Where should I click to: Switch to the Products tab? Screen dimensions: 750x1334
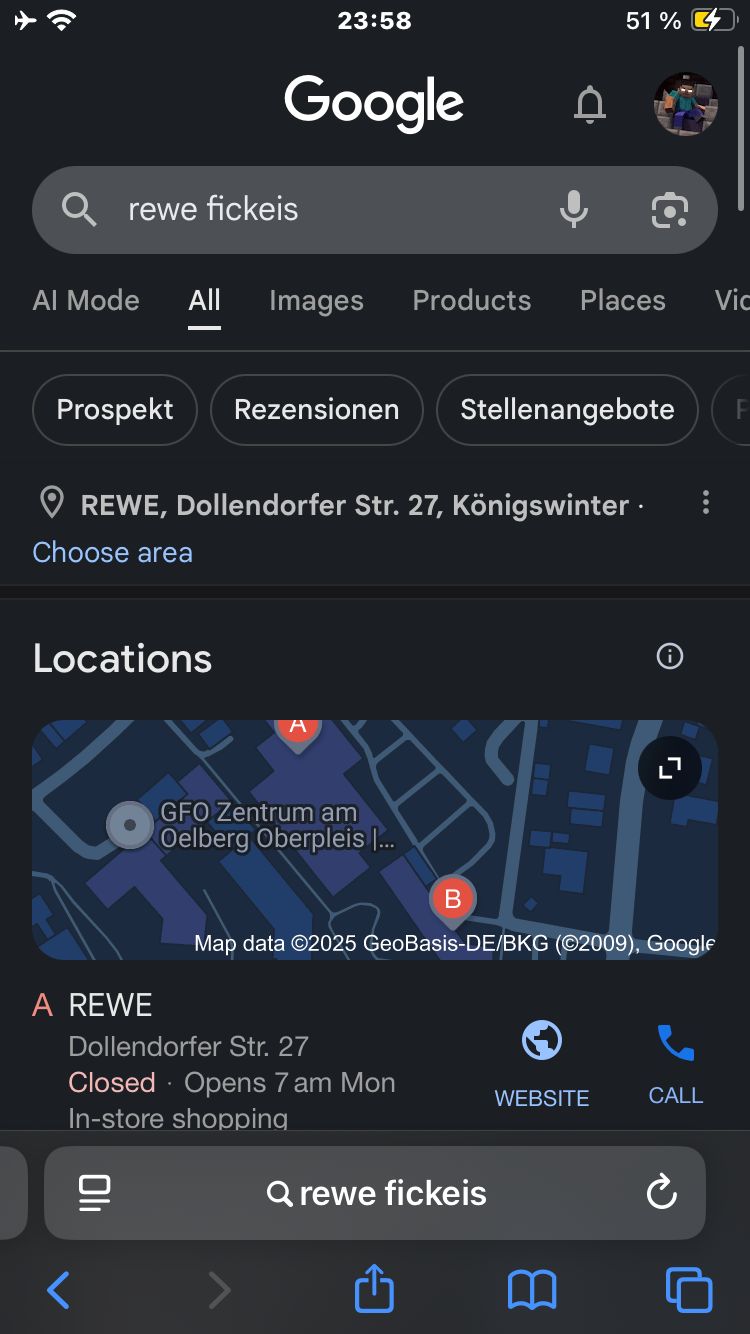point(471,300)
